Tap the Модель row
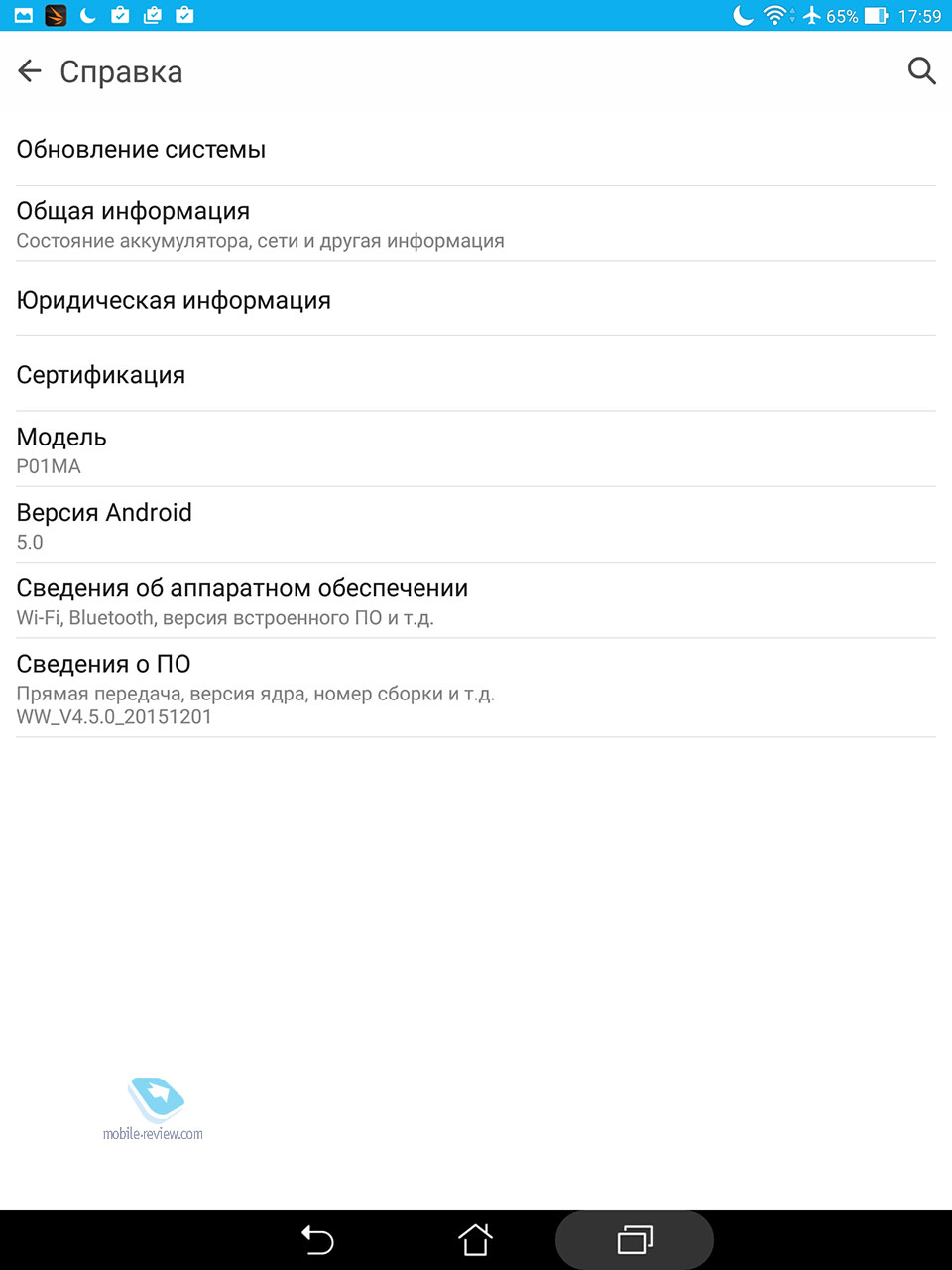This screenshot has width=952, height=1270. click(476, 449)
